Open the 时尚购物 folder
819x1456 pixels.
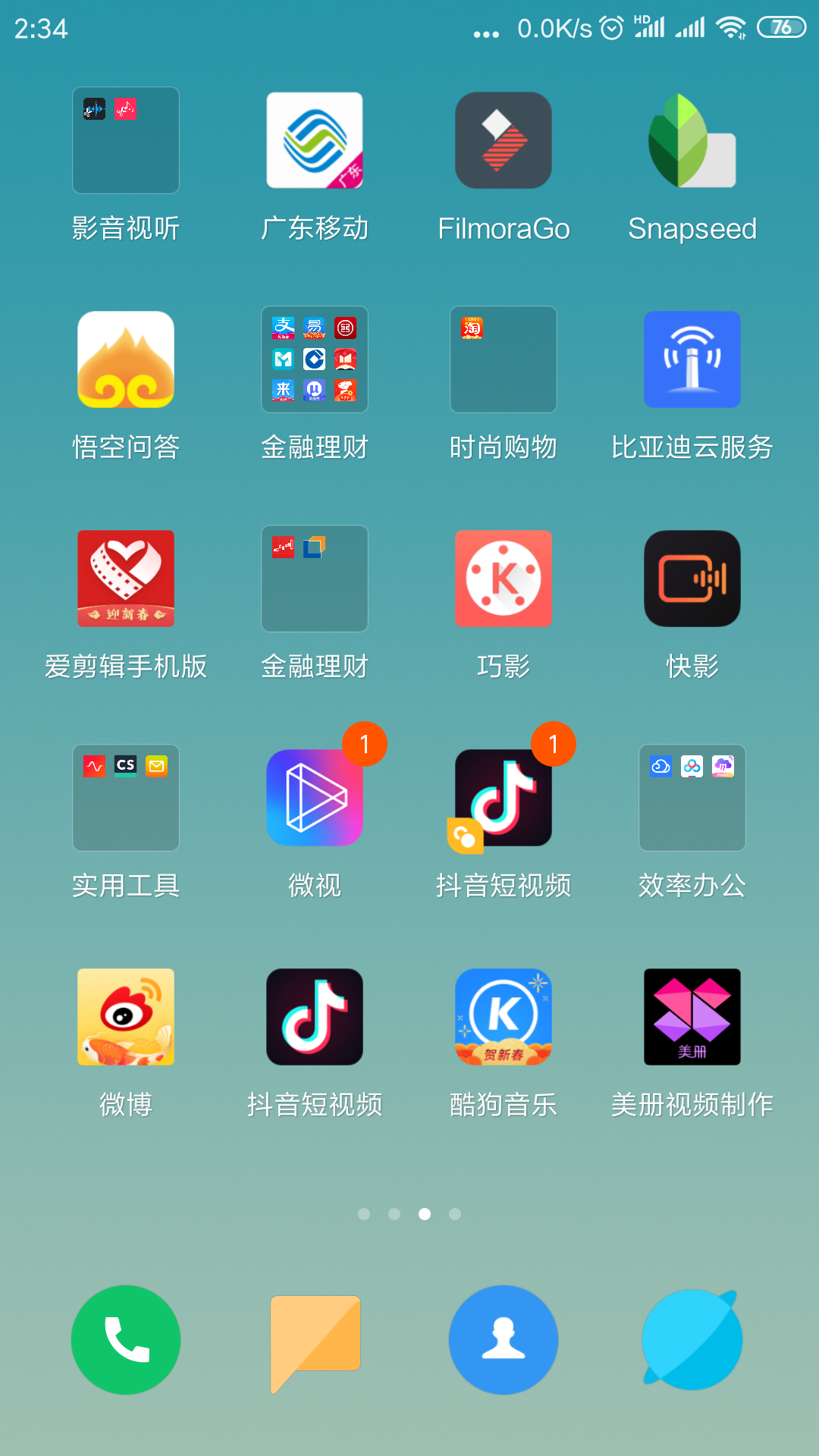coord(504,359)
